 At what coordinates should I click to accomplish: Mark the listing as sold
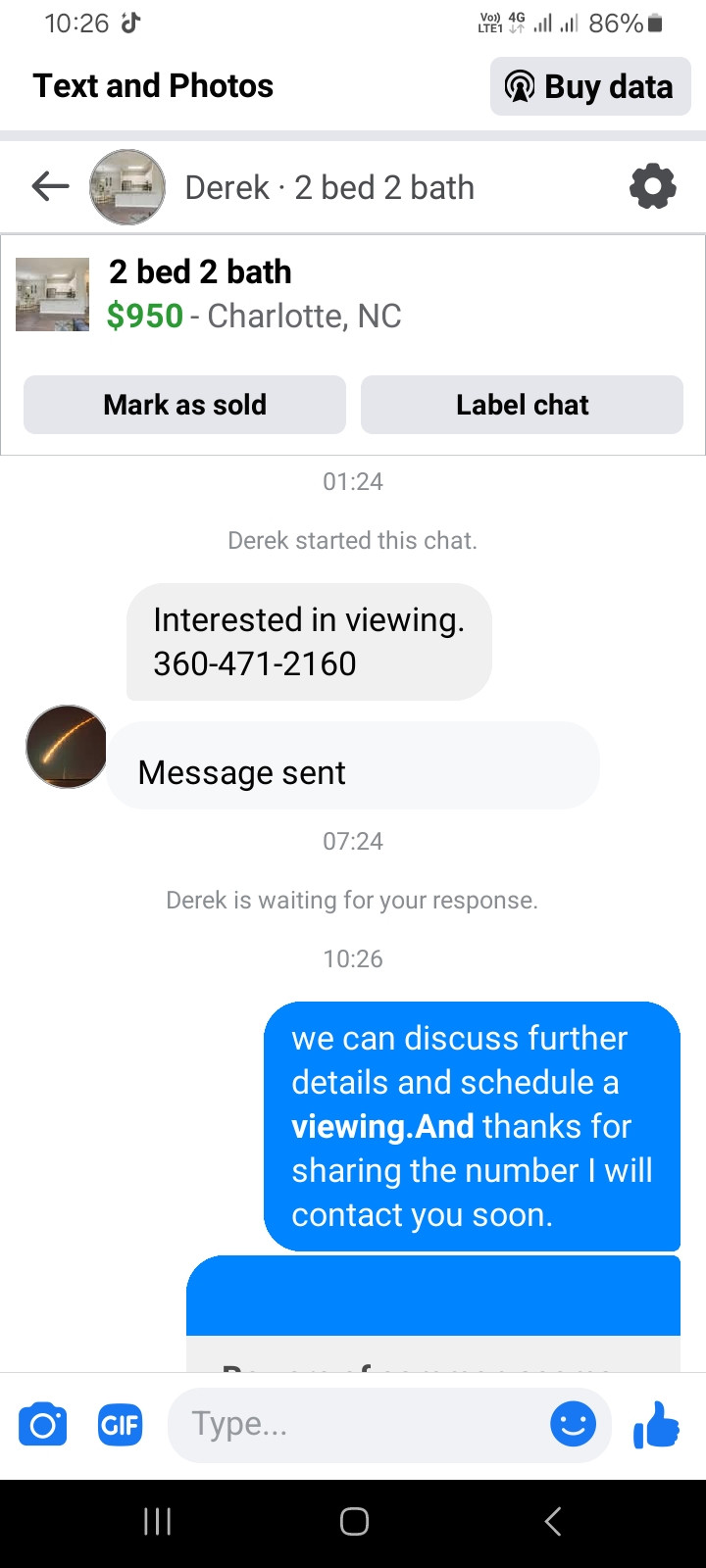(x=184, y=405)
